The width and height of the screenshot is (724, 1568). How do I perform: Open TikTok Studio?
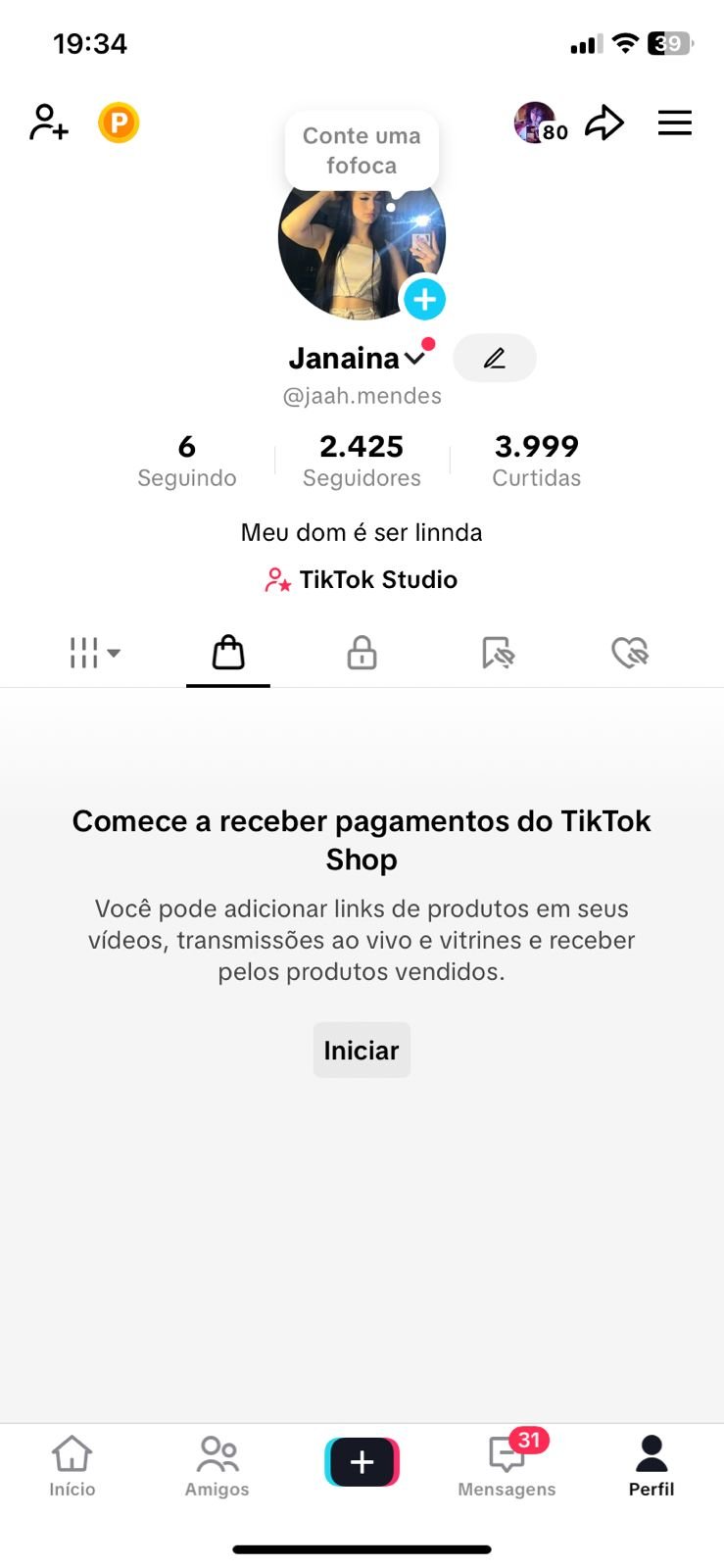(362, 580)
